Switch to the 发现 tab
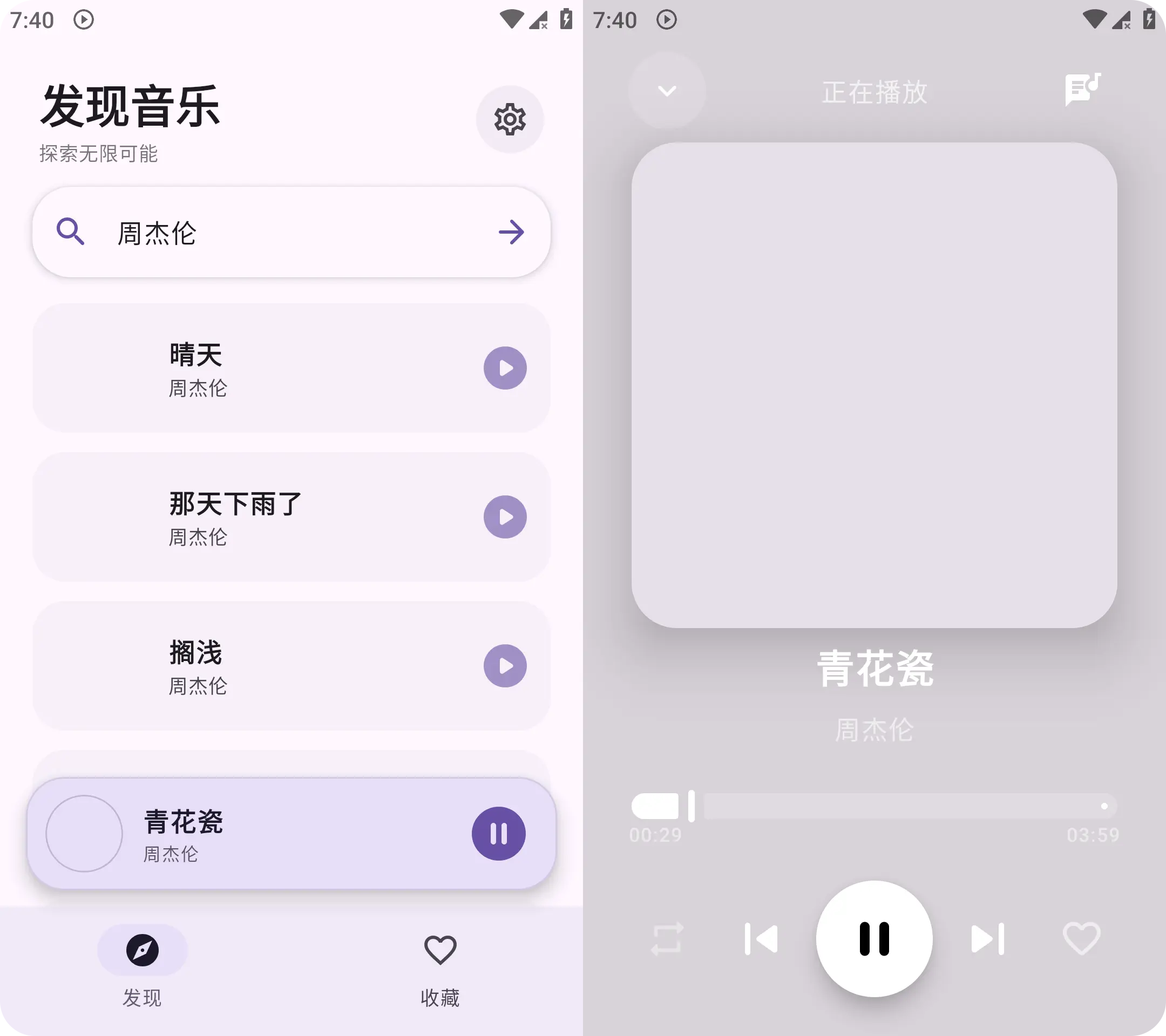Viewport: 1166px width, 1036px height. (142, 965)
